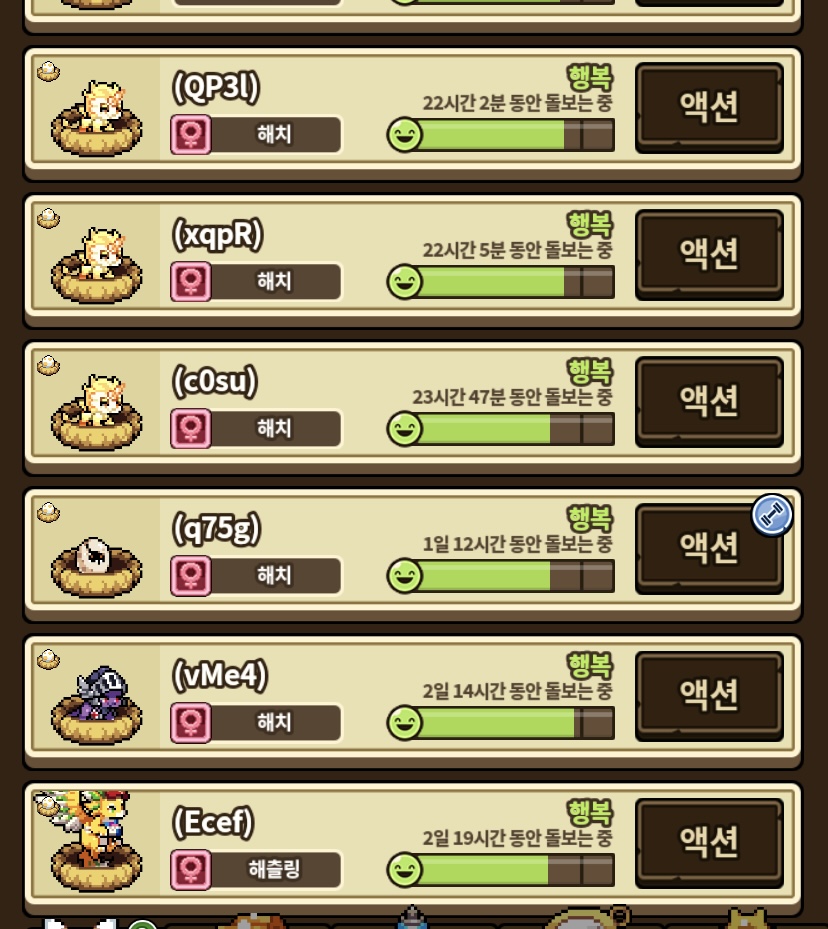This screenshot has width=828, height=929.
Task: Open the 액션 menu for (xqpR)
Action: pyautogui.click(x=709, y=255)
